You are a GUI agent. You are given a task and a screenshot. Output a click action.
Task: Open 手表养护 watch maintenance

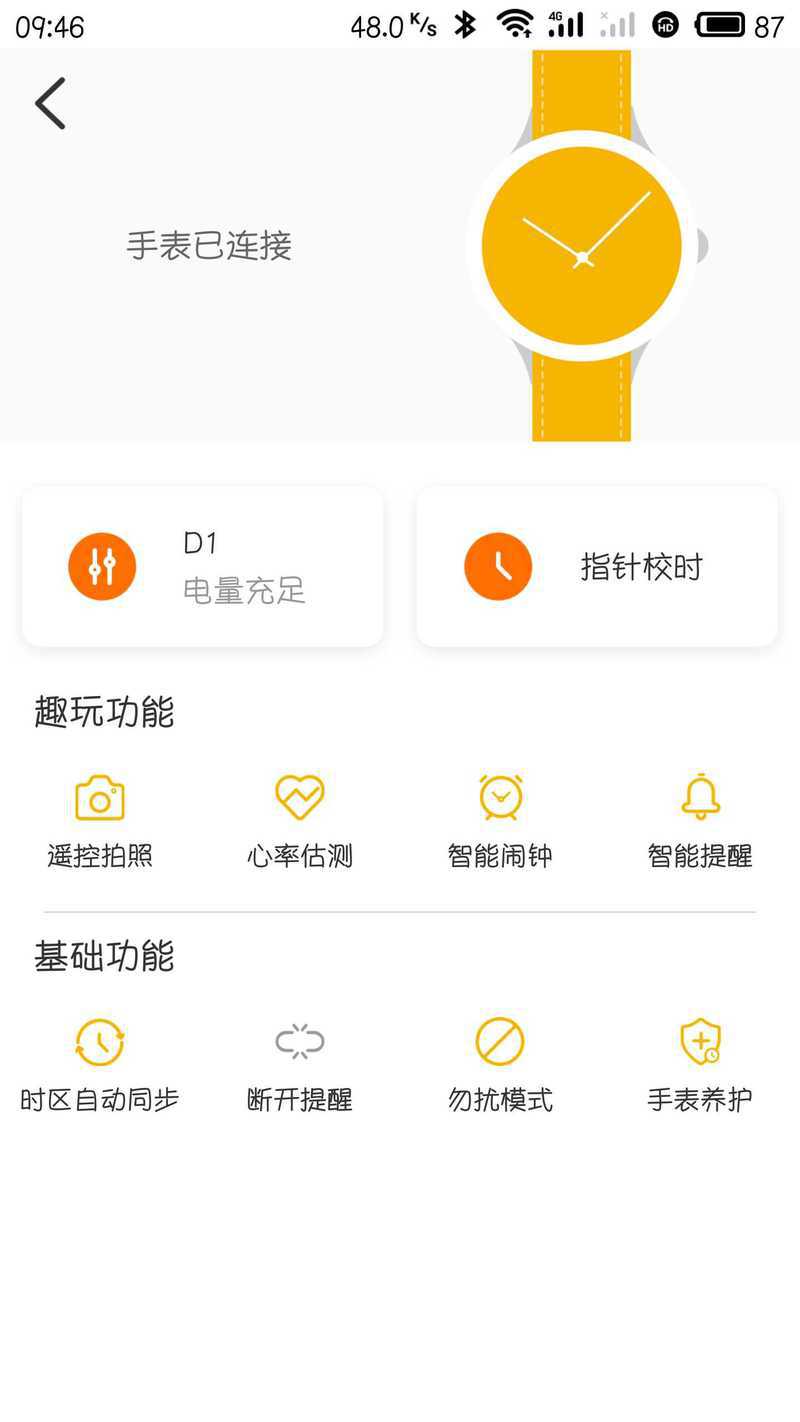(700, 1064)
